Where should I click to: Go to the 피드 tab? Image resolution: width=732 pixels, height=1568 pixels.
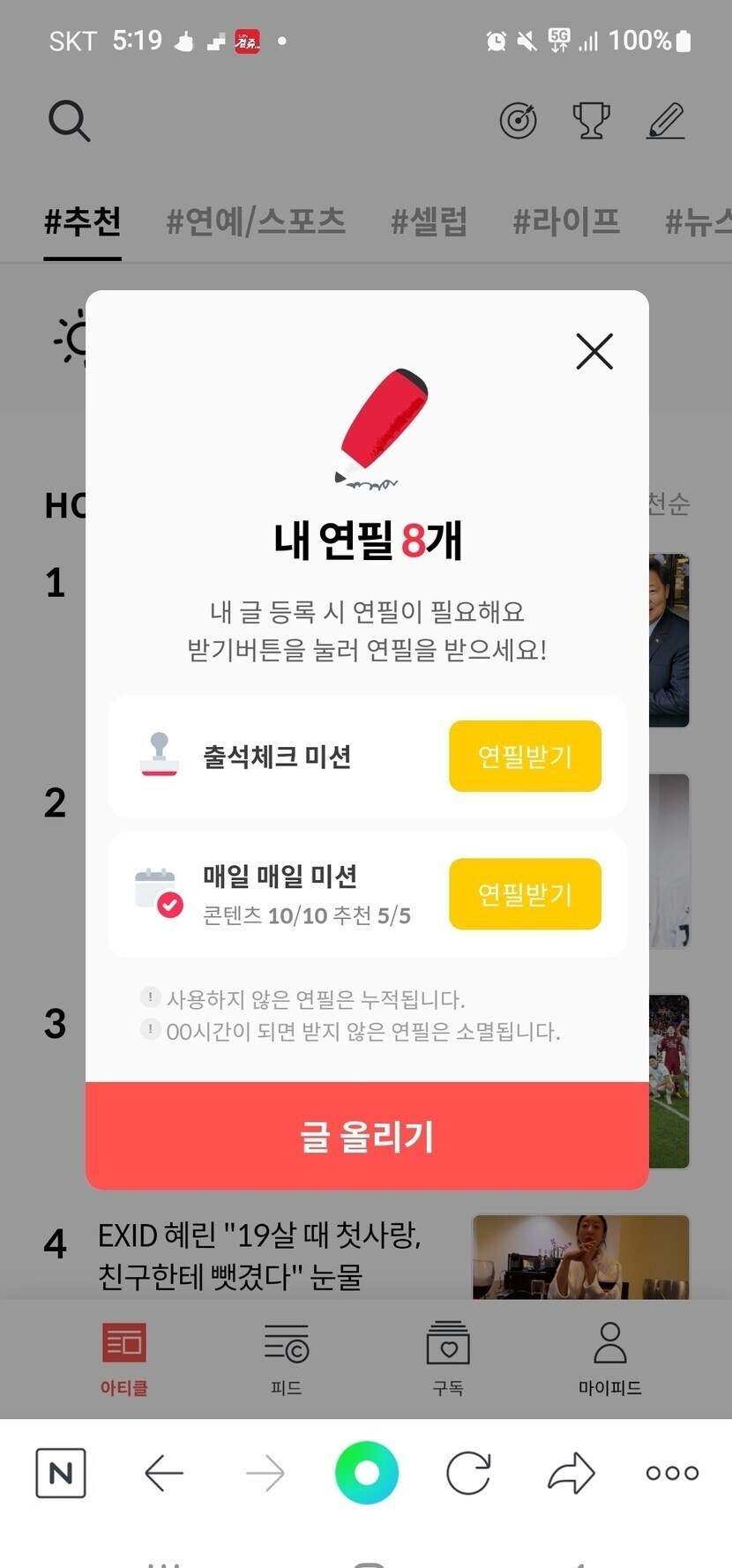click(286, 1358)
